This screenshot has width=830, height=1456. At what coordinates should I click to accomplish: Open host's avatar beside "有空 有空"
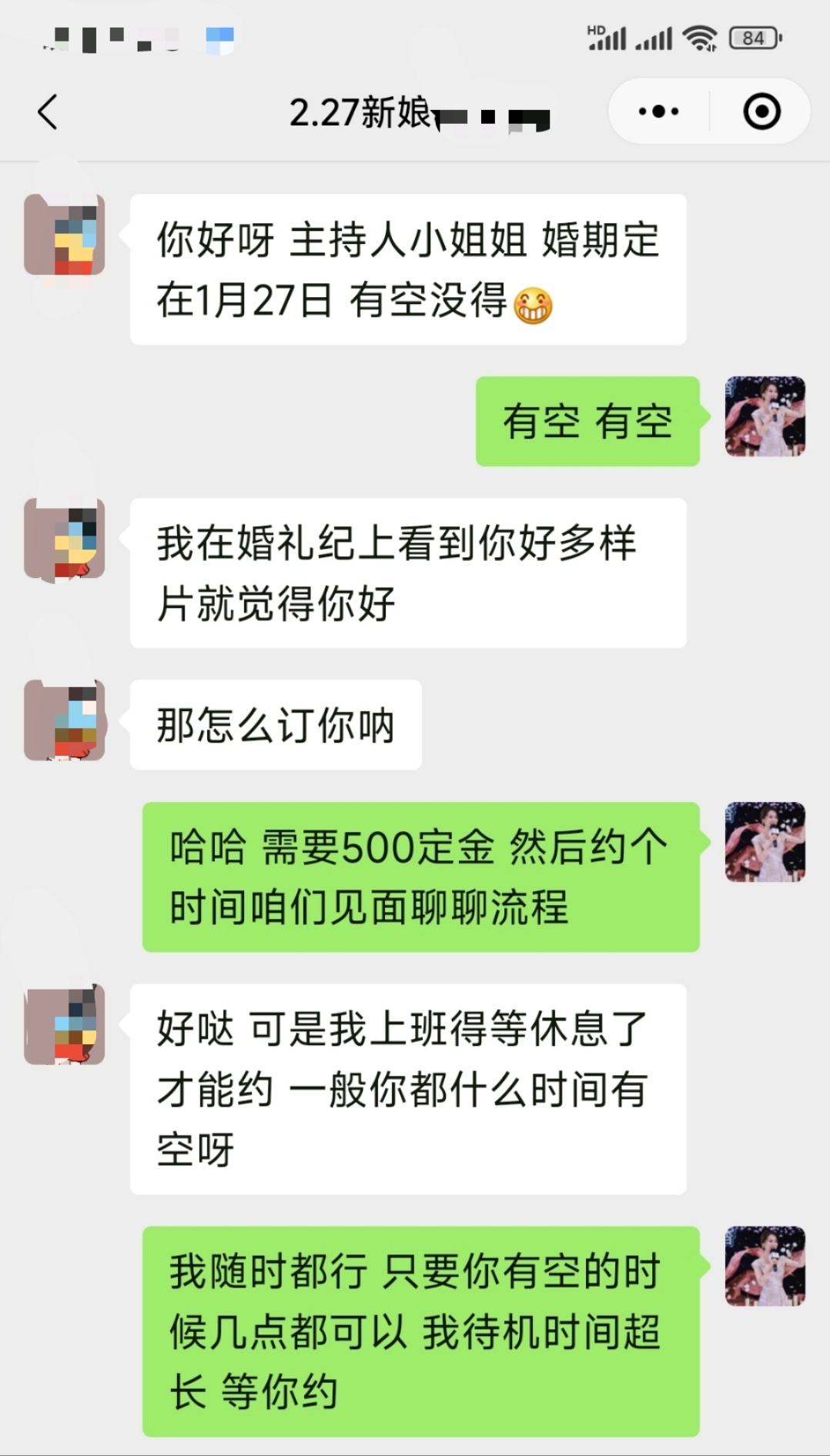765,416
